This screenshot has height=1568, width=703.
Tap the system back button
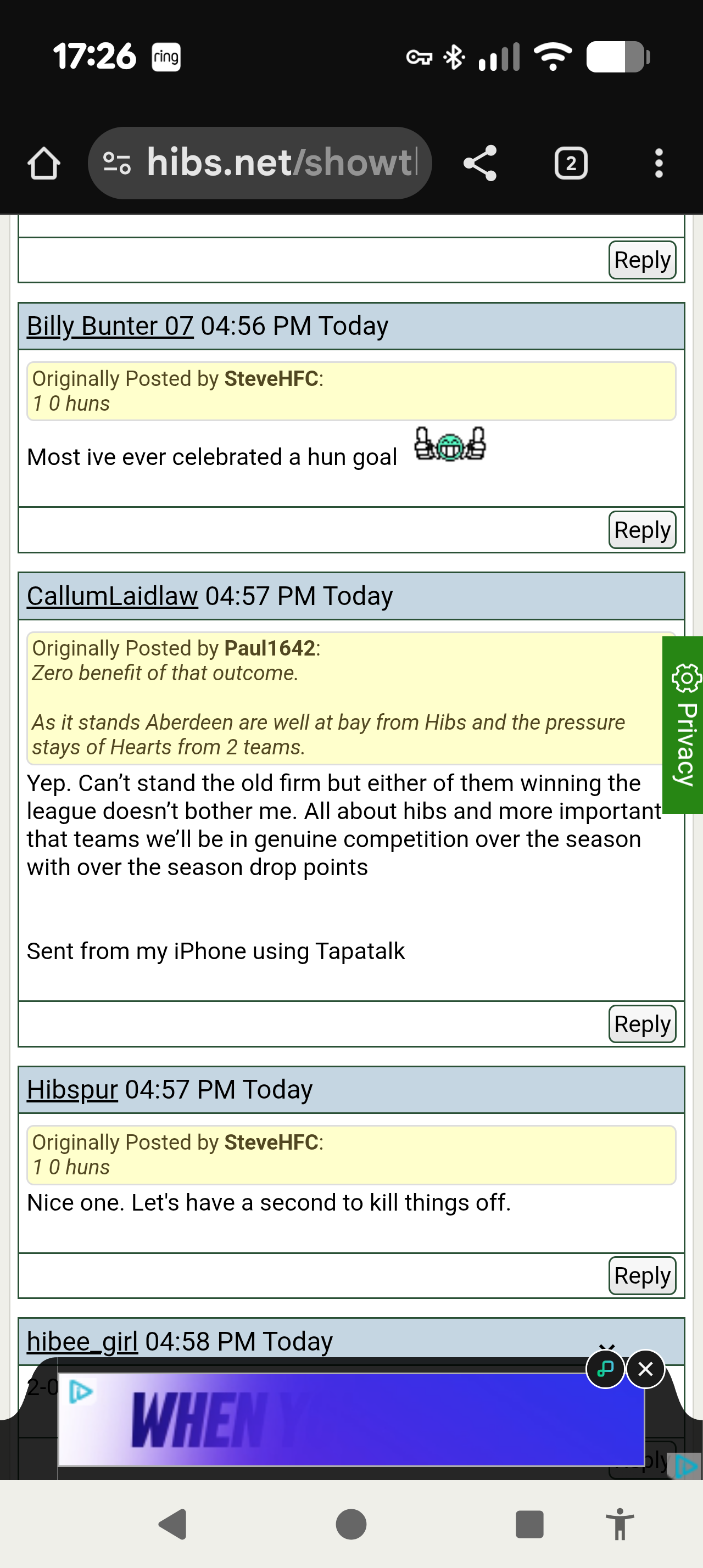point(174,1524)
